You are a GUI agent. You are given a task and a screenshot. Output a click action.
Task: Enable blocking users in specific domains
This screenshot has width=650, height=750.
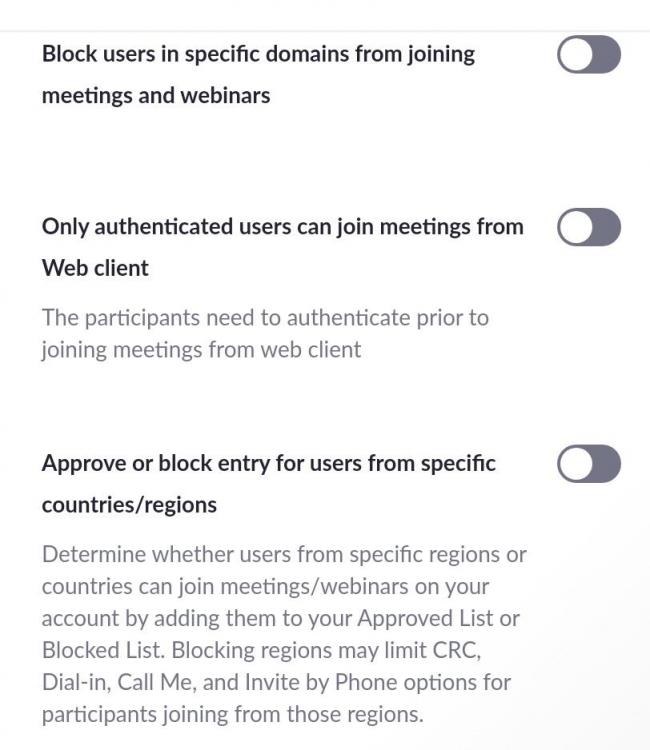click(588, 55)
